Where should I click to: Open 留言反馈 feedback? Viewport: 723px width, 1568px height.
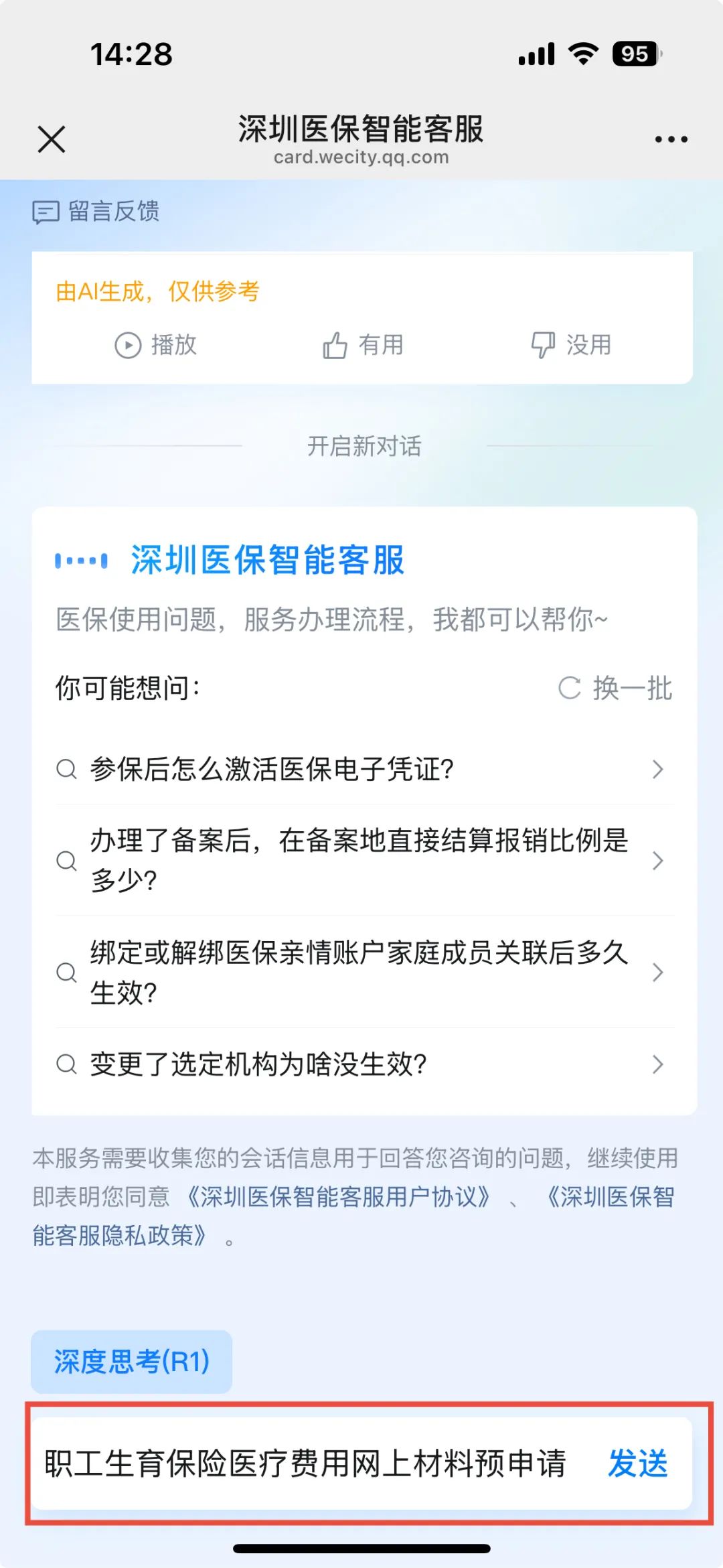click(x=96, y=212)
